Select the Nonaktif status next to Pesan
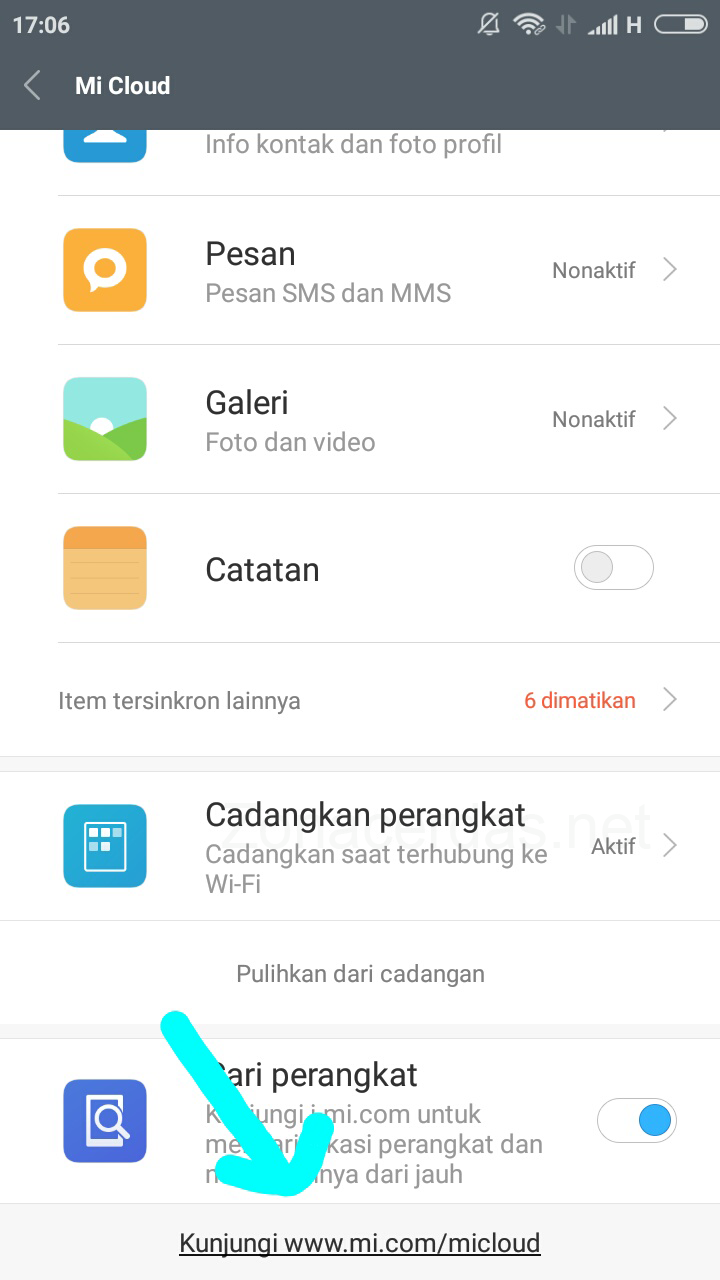Image resolution: width=720 pixels, height=1280 pixels. [x=594, y=270]
